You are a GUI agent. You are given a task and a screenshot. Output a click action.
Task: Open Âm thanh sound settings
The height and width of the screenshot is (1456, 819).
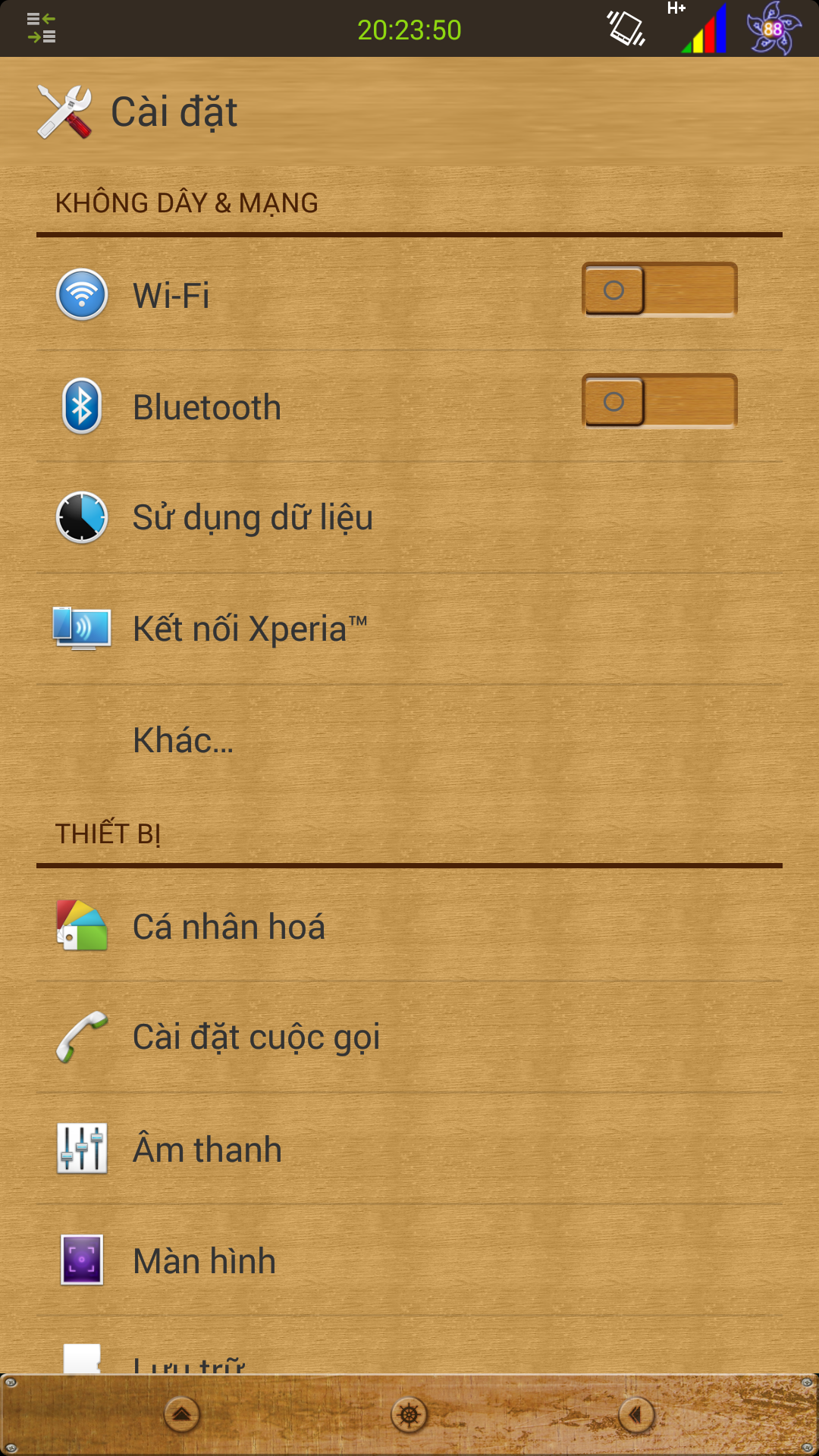click(x=303, y=1149)
